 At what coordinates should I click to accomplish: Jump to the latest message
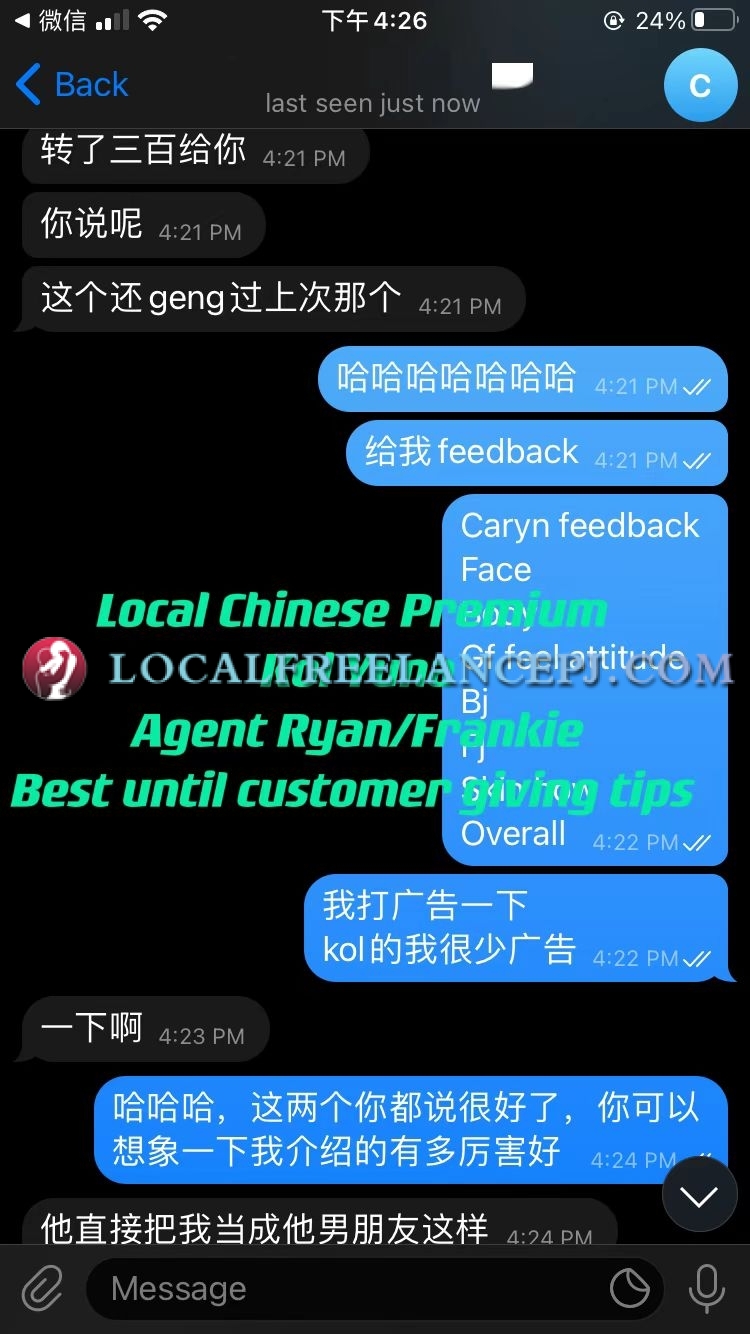[x=699, y=1194]
